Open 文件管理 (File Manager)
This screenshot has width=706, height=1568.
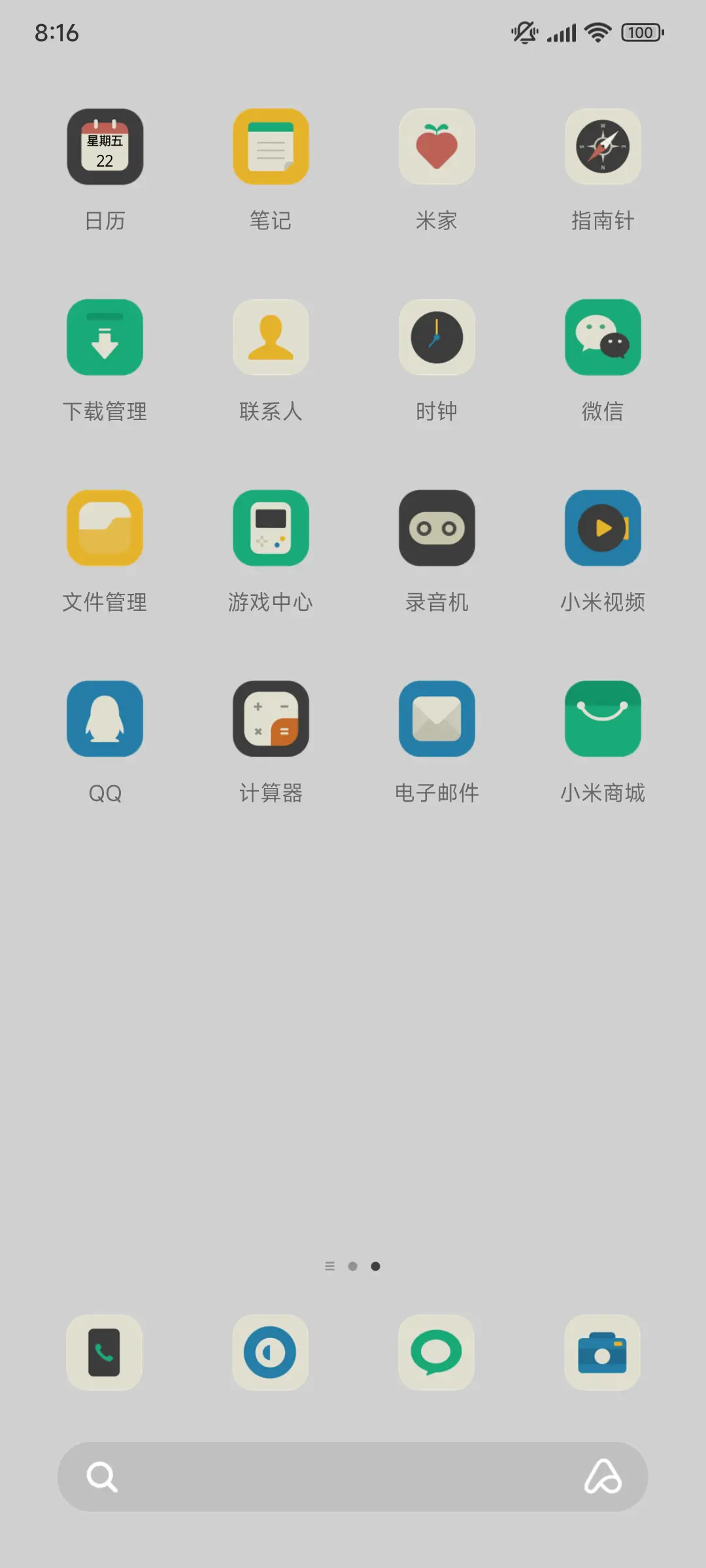click(x=105, y=528)
